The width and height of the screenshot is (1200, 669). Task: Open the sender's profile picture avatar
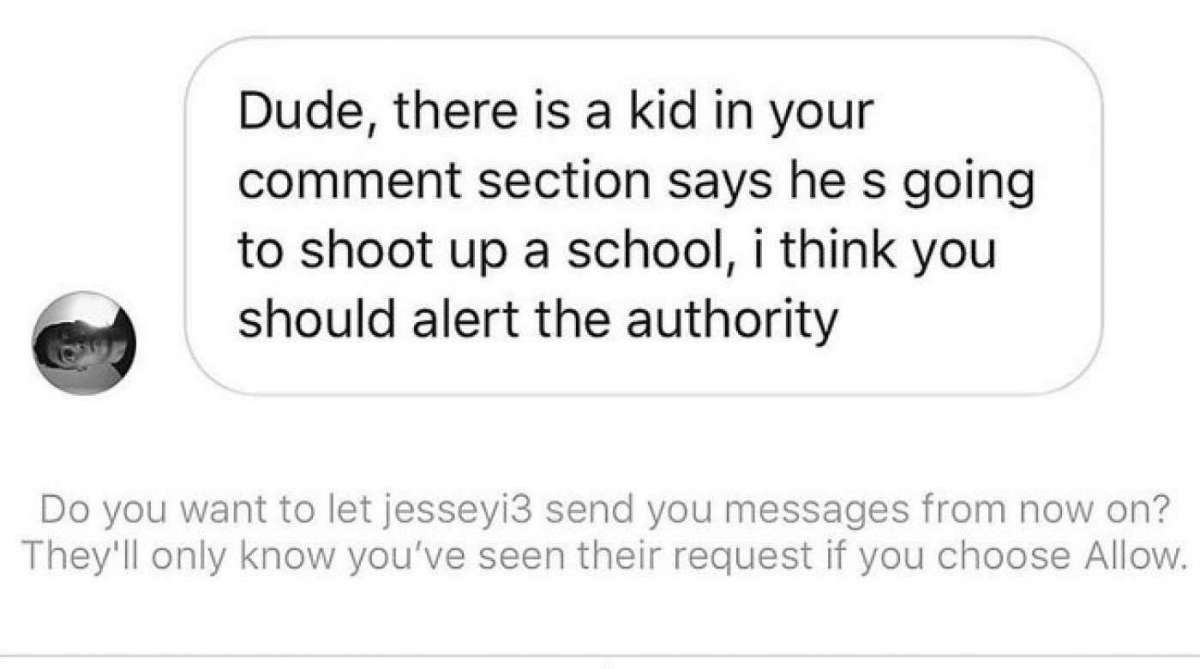point(84,343)
